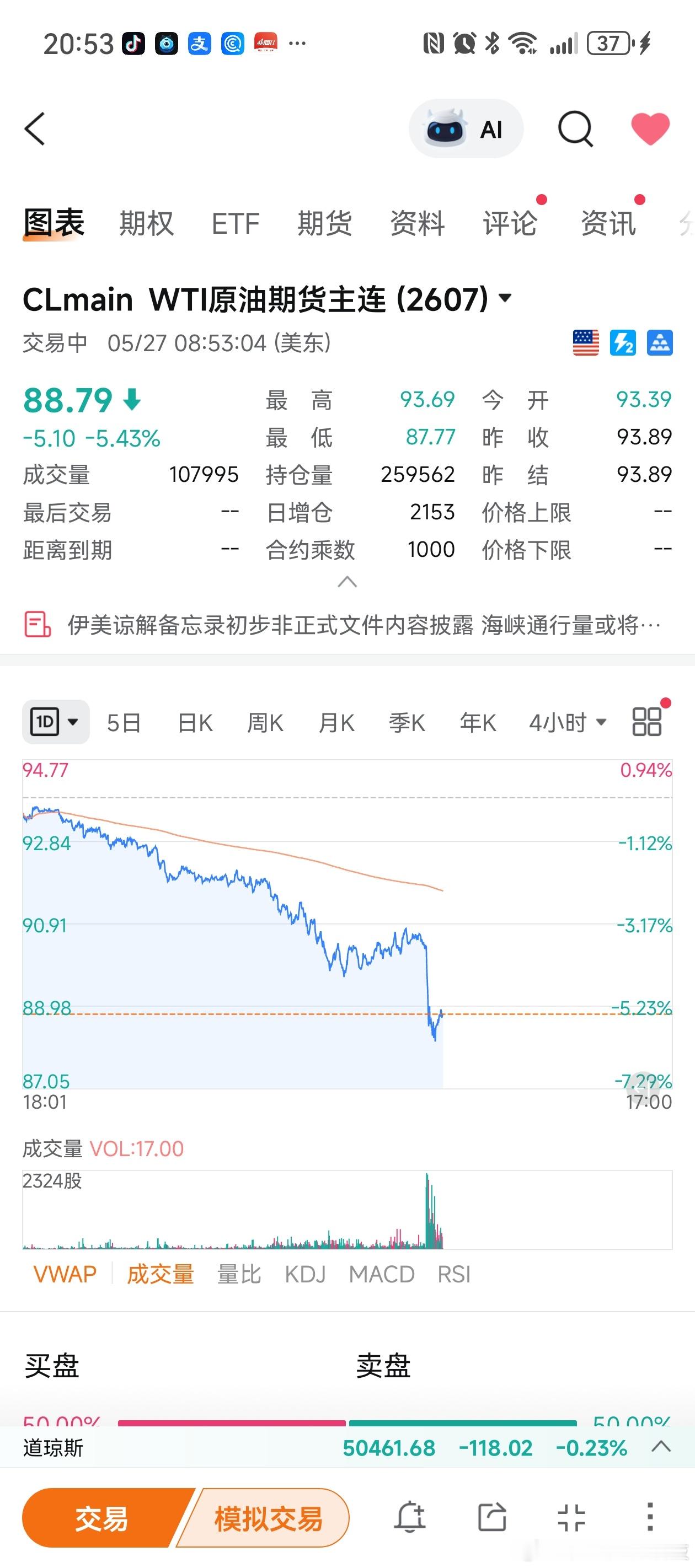Open chart layout grid settings
695x1568 pixels.
pyautogui.click(x=647, y=722)
